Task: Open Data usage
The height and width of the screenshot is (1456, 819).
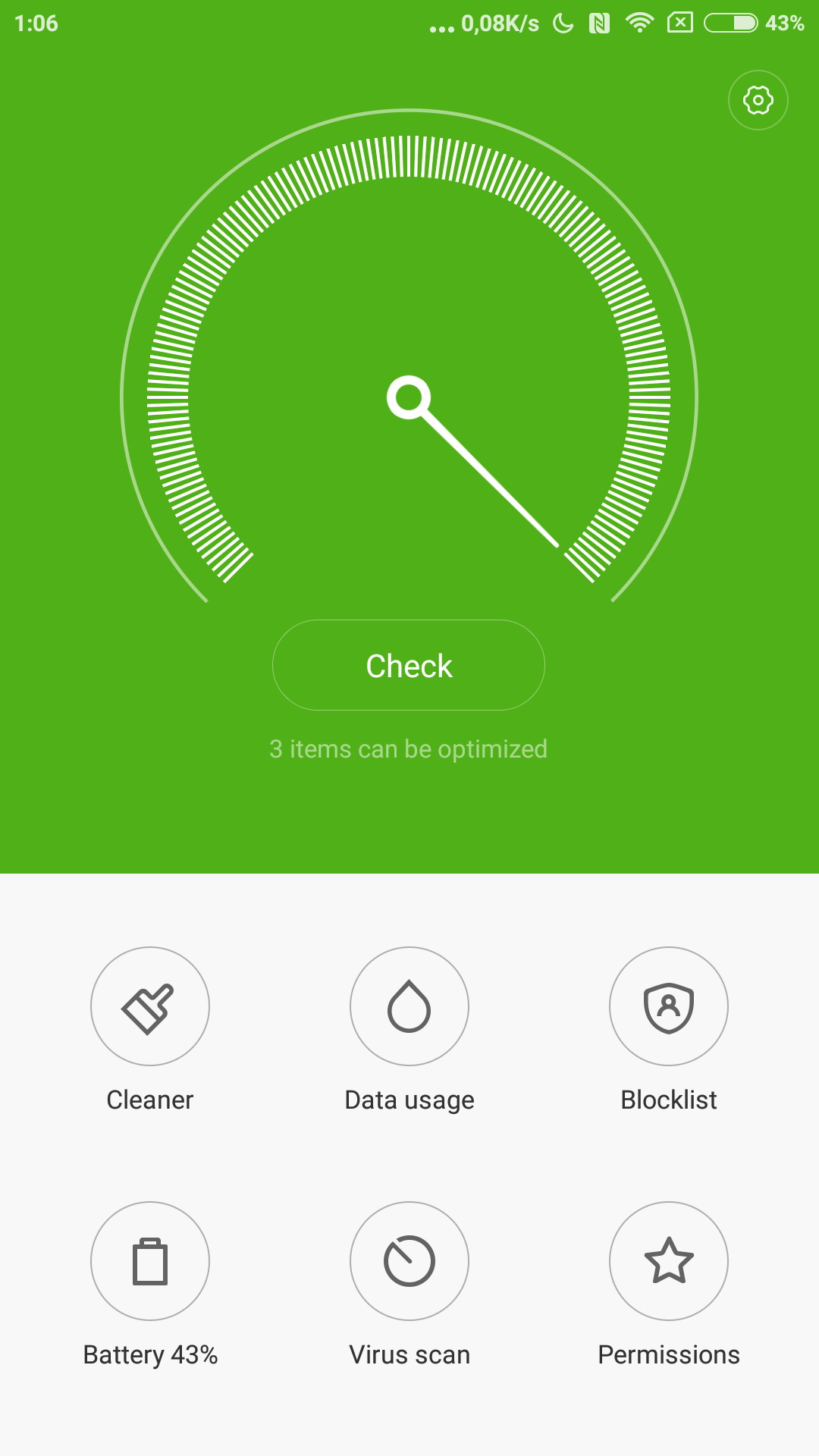Action: click(409, 1006)
